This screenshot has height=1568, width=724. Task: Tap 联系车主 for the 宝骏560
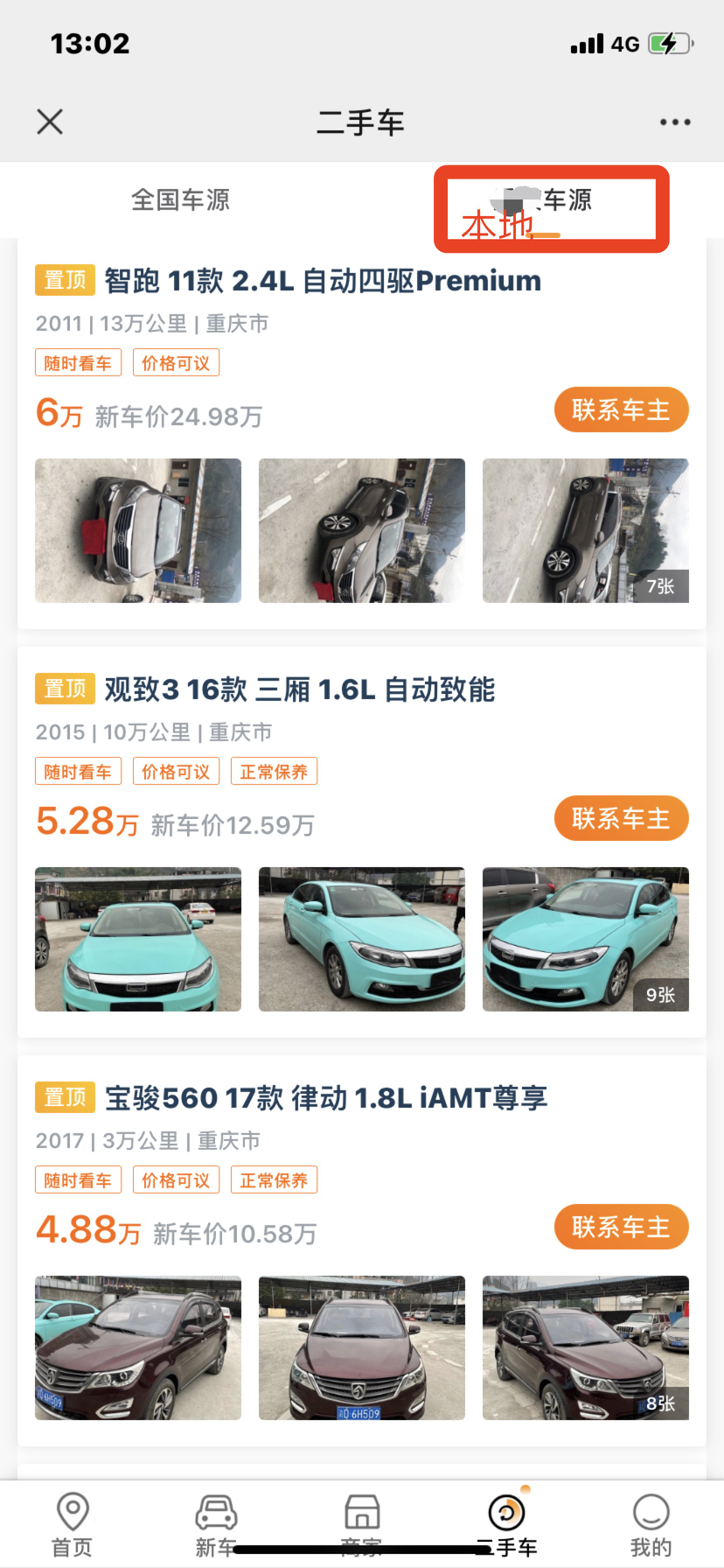[x=621, y=1227]
